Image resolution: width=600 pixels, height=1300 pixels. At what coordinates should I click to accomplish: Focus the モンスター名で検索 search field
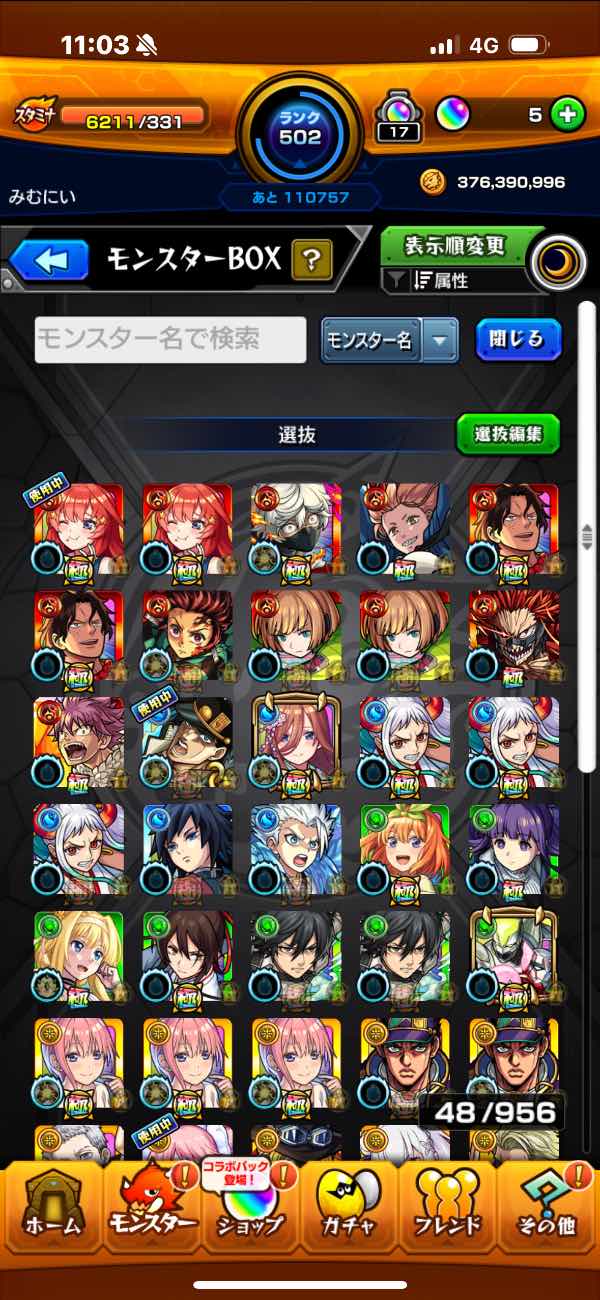170,340
